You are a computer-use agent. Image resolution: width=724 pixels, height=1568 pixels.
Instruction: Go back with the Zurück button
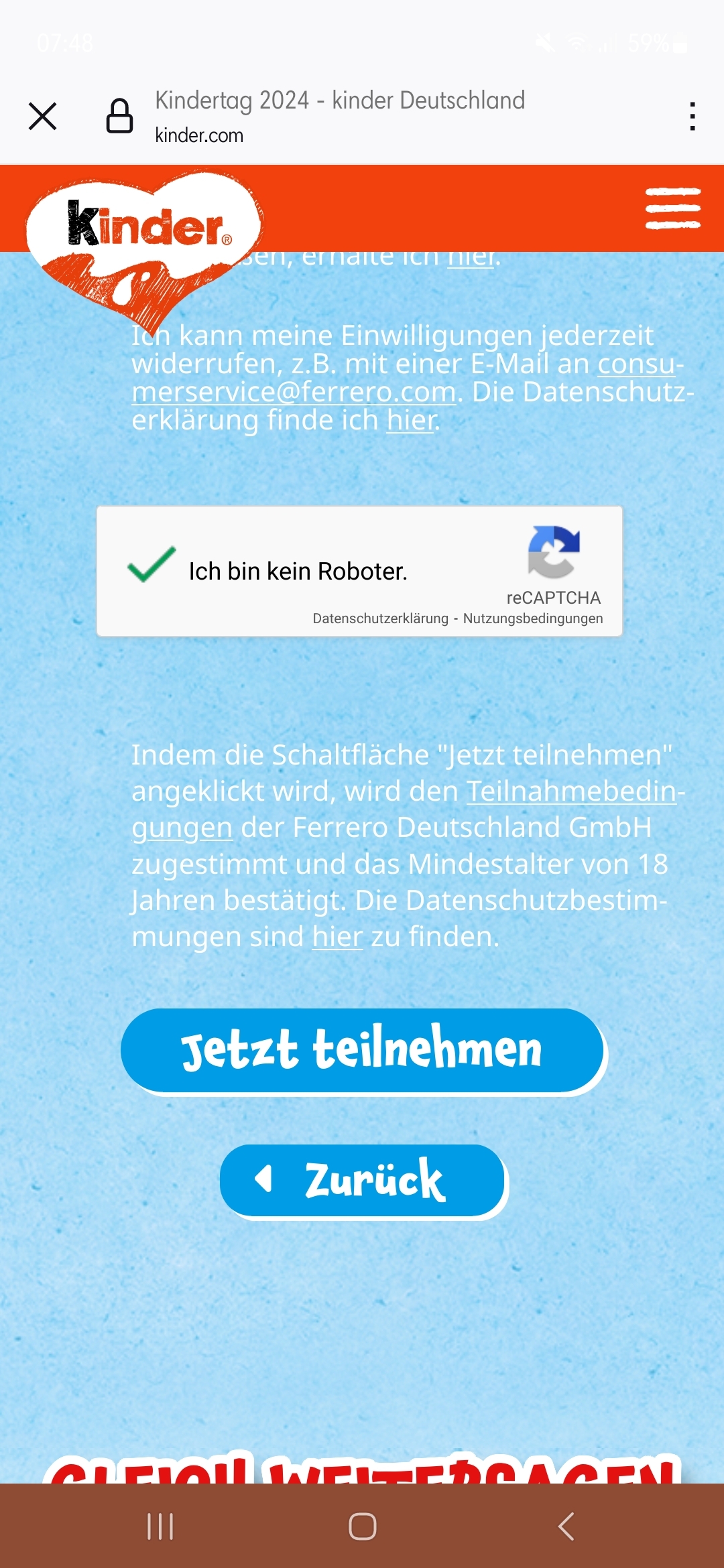pyautogui.click(x=363, y=1181)
